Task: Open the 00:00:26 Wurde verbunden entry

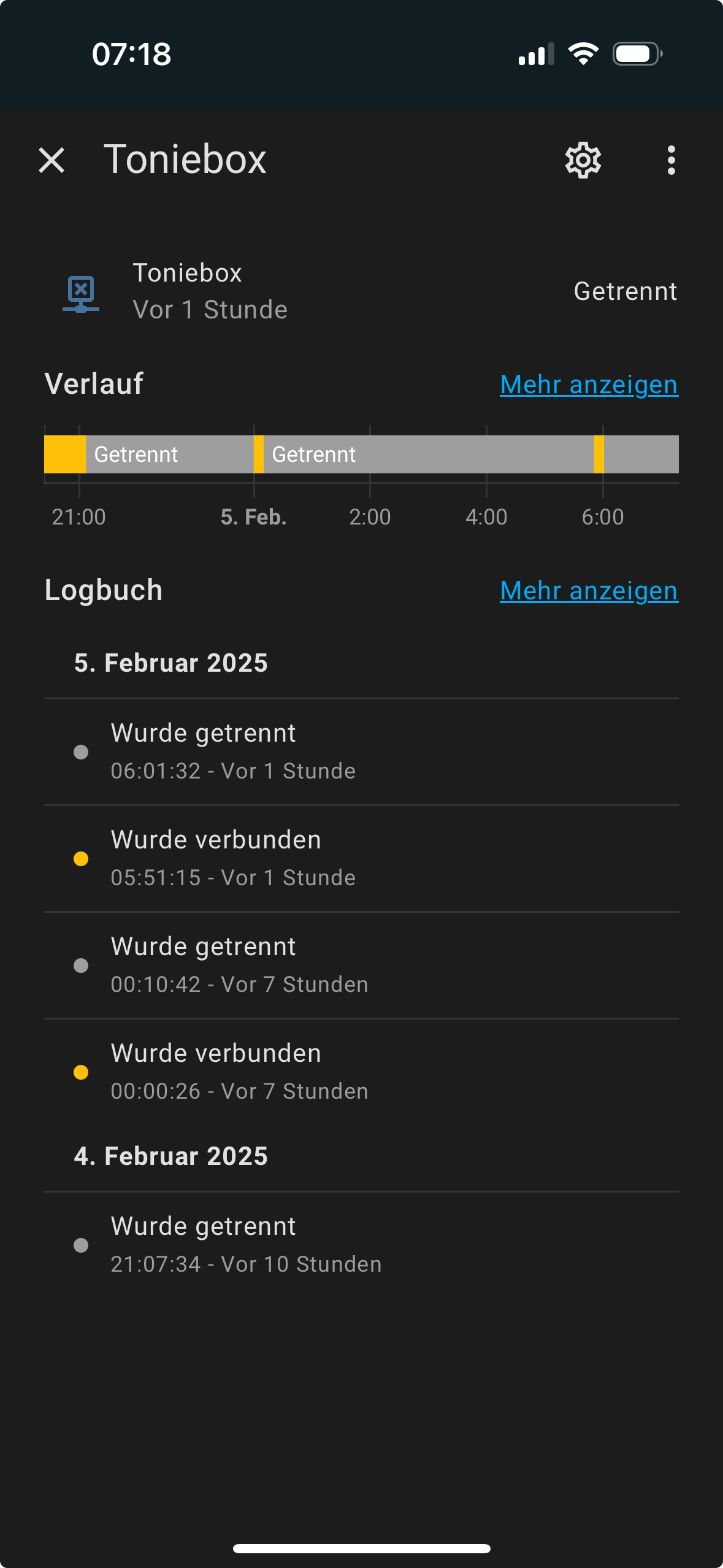Action: (x=361, y=1072)
